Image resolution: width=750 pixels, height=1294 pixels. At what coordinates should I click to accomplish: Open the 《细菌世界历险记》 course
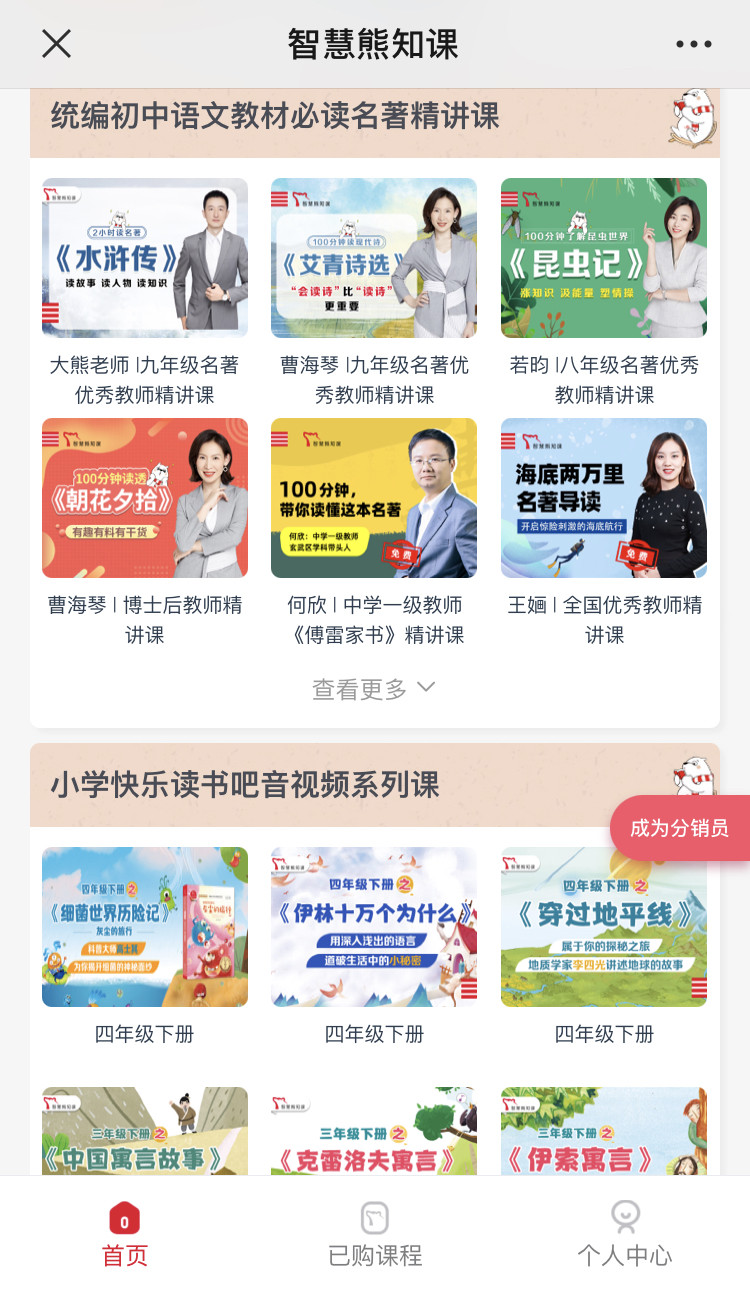[x=145, y=927]
